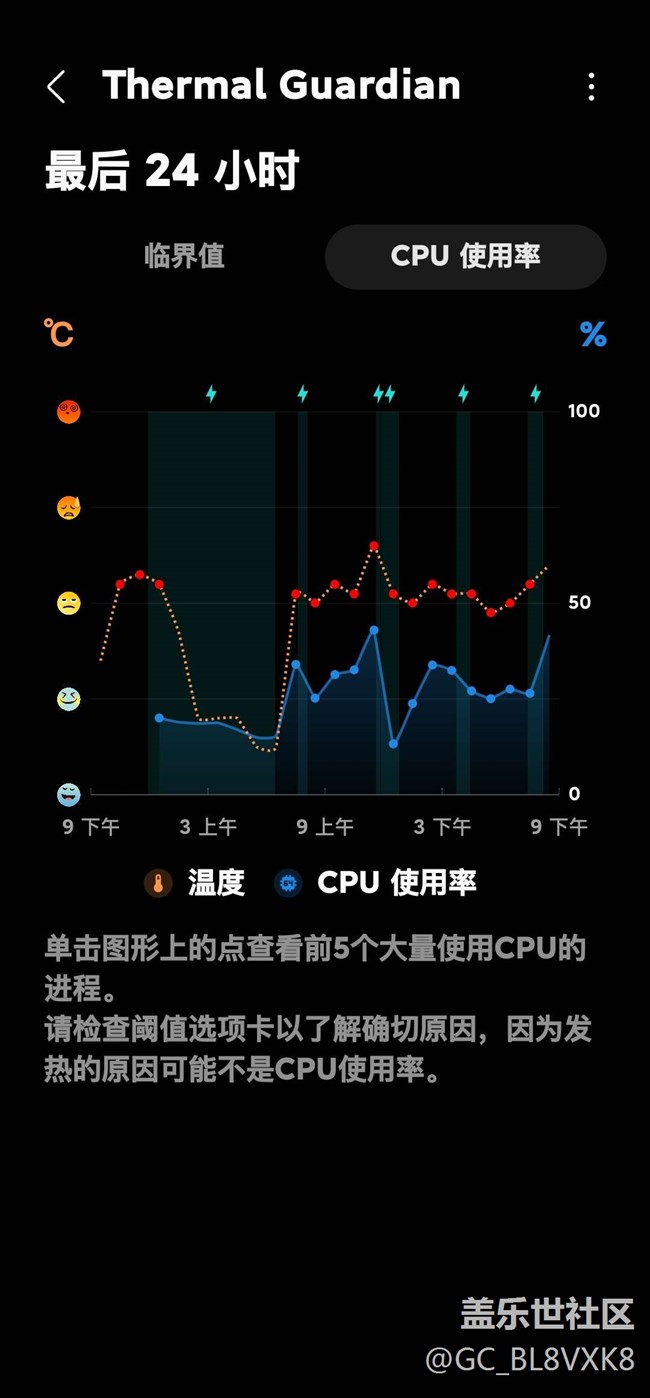Tap the highest red temperature point on graph

(374, 546)
